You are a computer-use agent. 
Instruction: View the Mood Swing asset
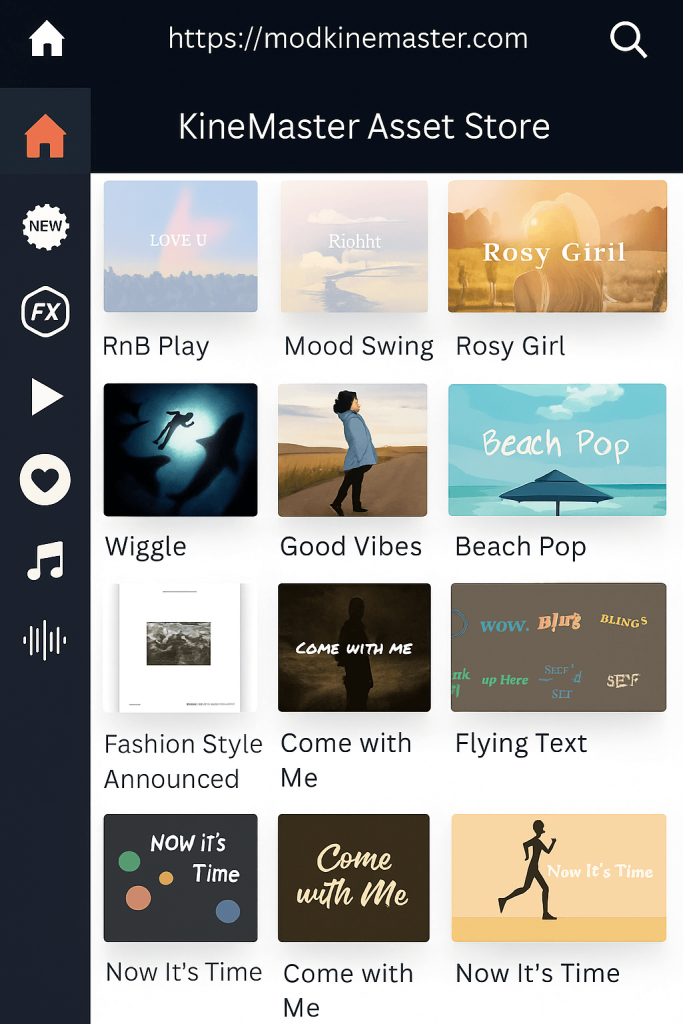(x=354, y=246)
